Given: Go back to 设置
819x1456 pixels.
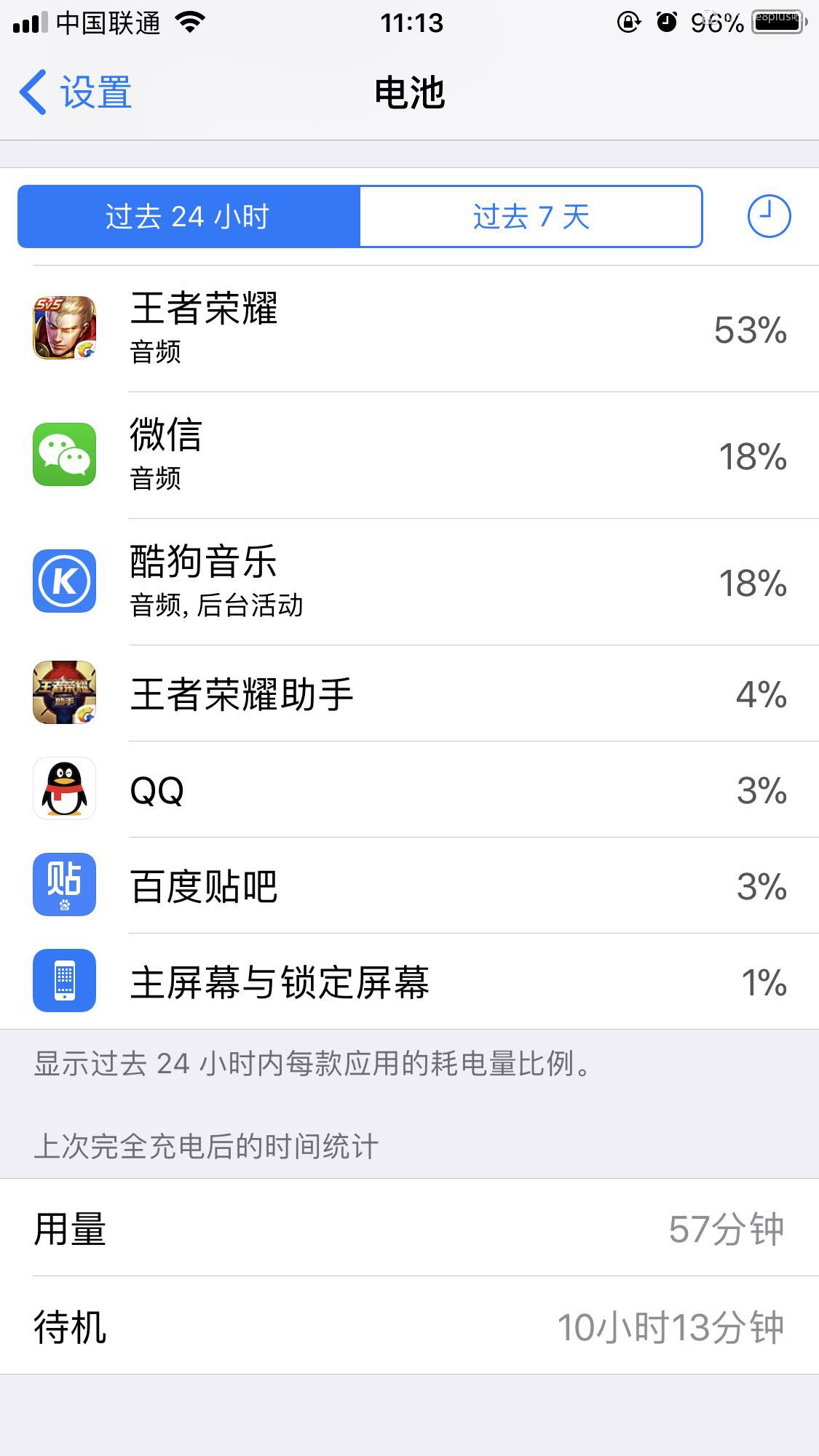Looking at the screenshot, I should pyautogui.click(x=76, y=92).
